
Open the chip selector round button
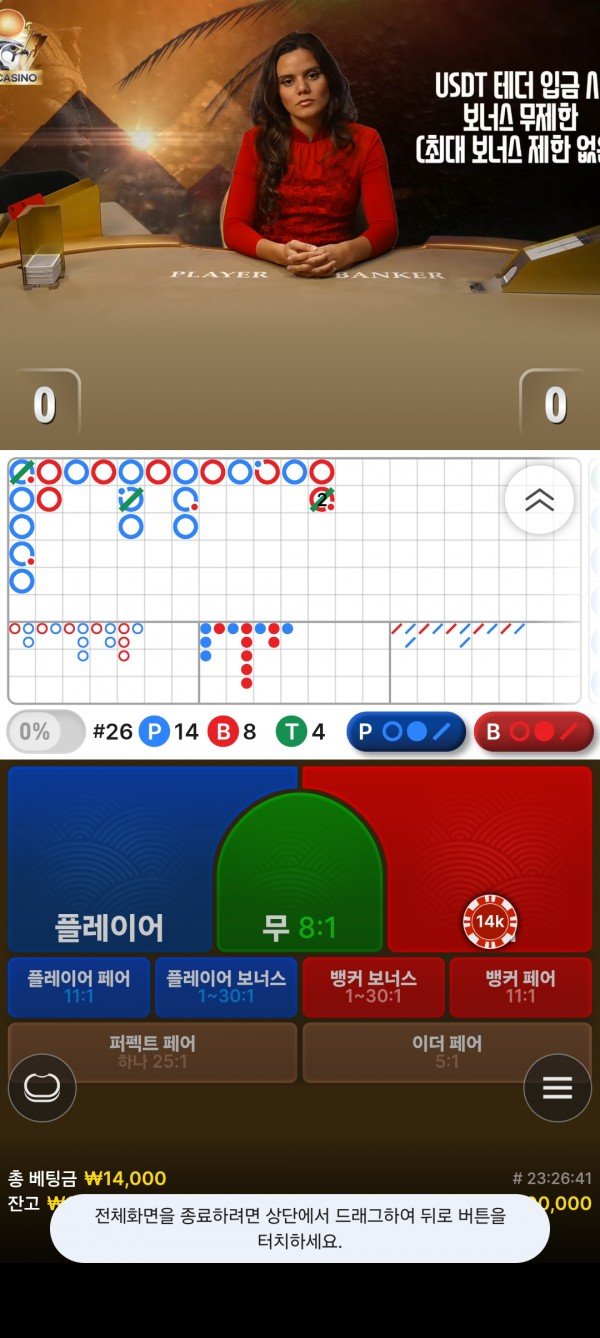(x=42, y=1088)
